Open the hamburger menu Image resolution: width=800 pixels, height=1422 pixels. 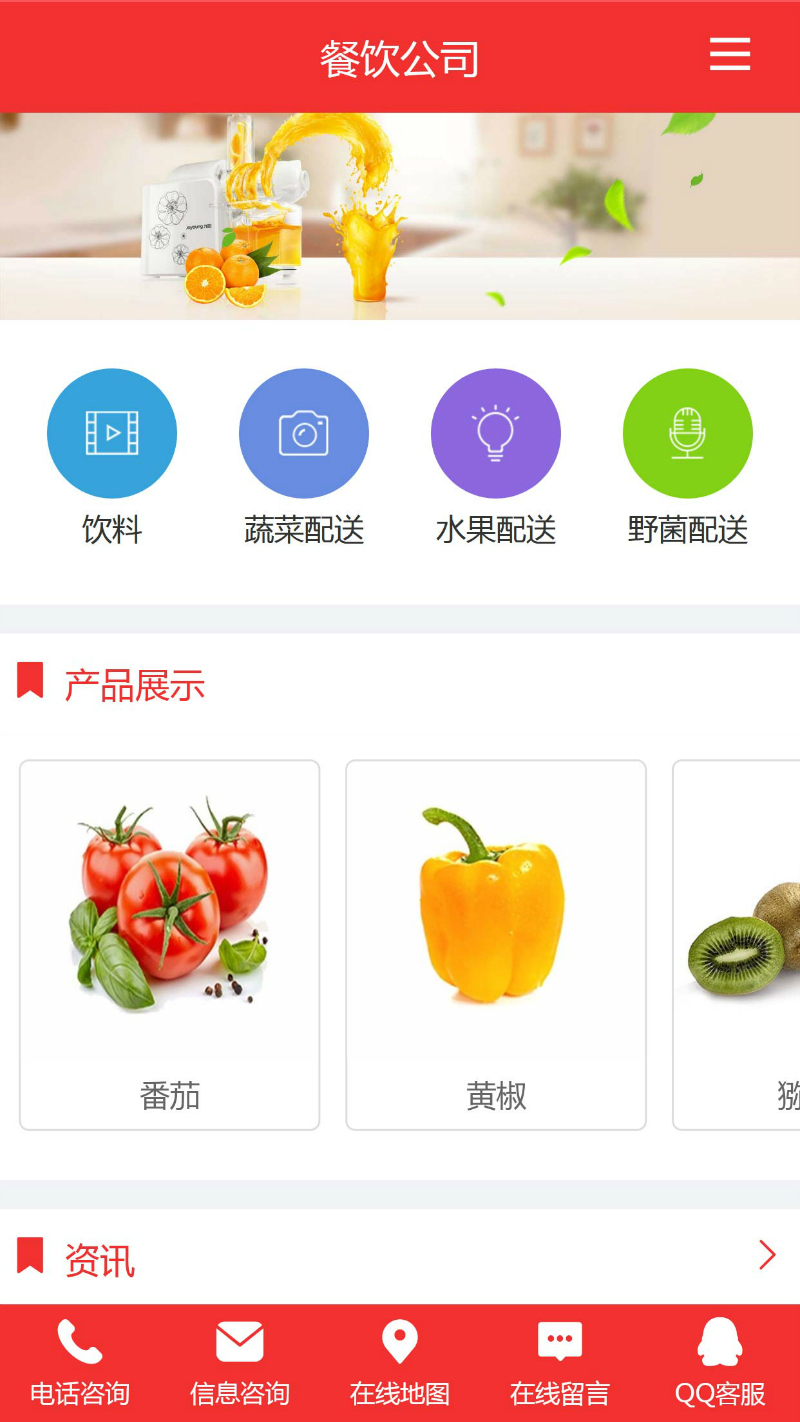pos(730,54)
